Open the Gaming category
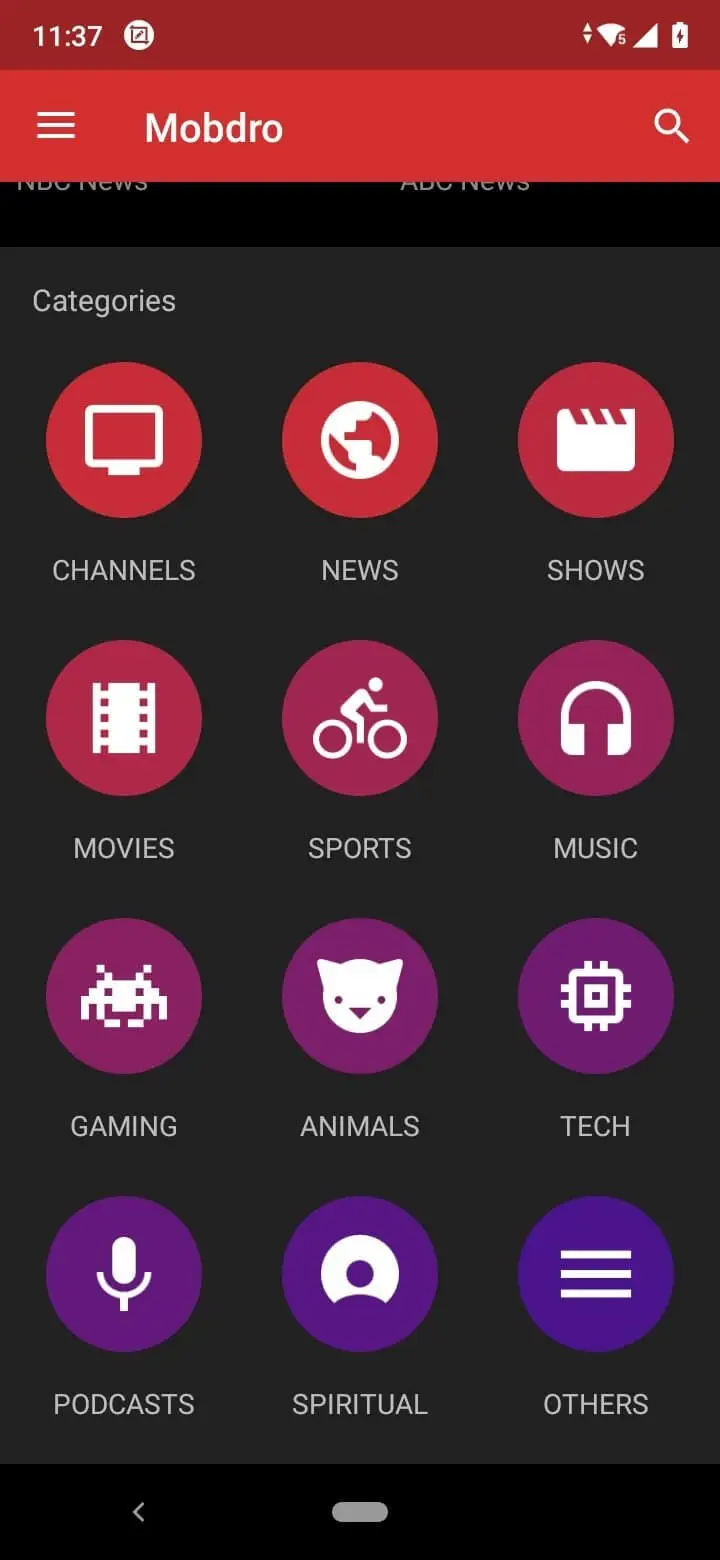 pos(124,996)
